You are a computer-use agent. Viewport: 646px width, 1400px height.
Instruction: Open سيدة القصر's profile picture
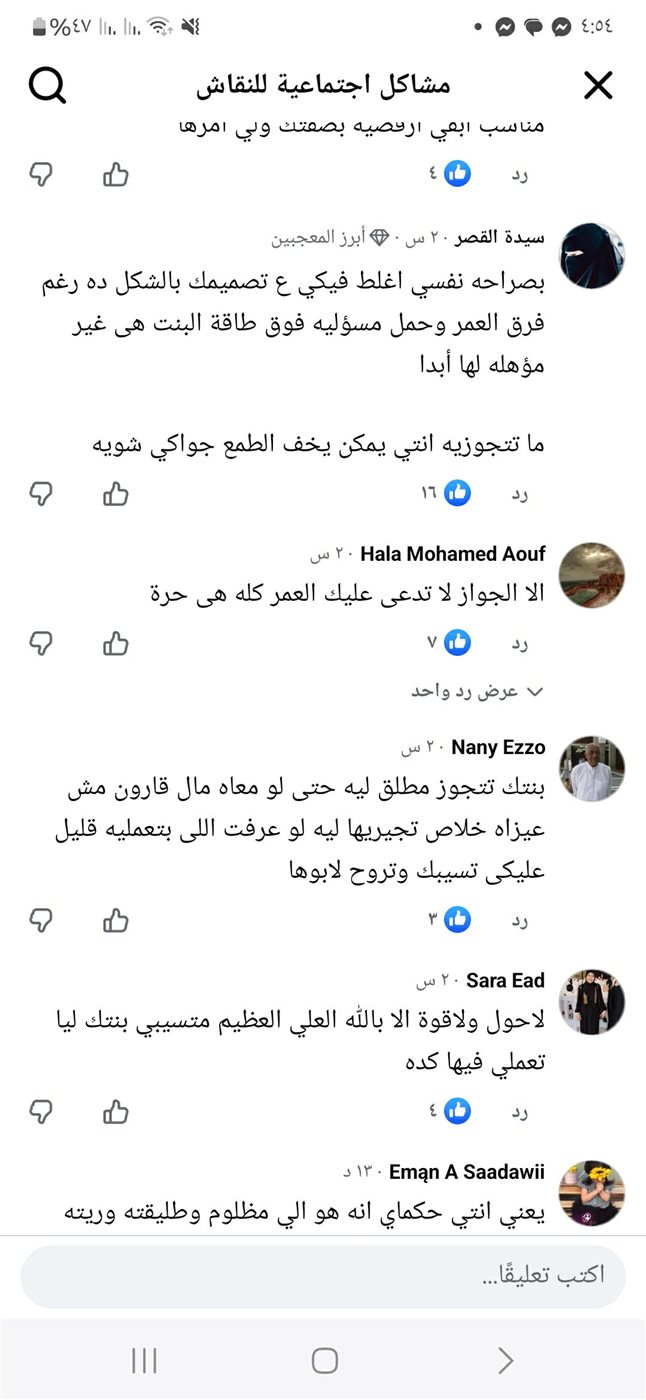coord(592,256)
